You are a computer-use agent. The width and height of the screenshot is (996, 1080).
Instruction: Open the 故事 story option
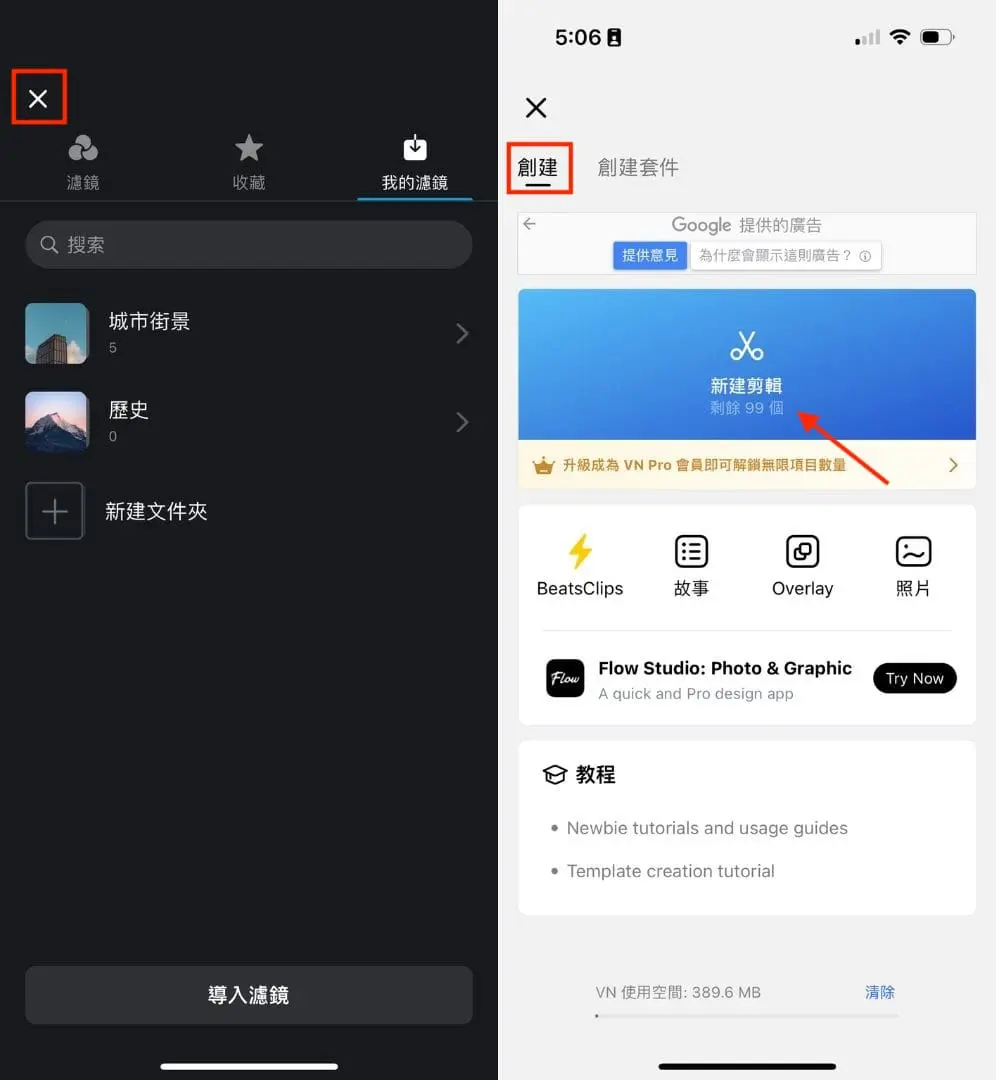tap(691, 565)
